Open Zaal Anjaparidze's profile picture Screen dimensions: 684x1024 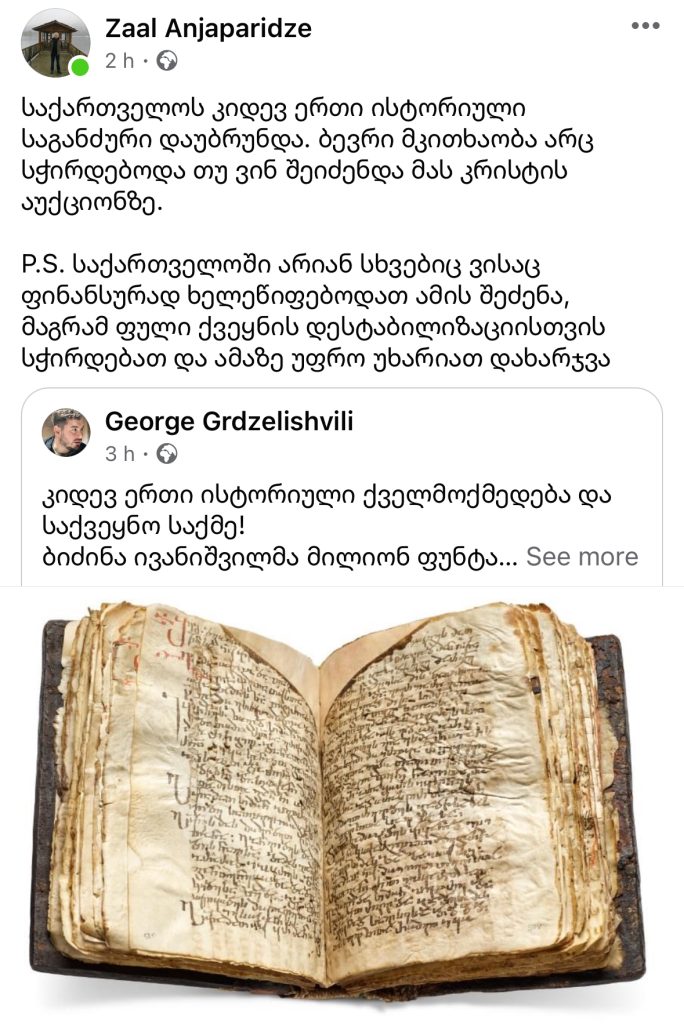point(55,42)
